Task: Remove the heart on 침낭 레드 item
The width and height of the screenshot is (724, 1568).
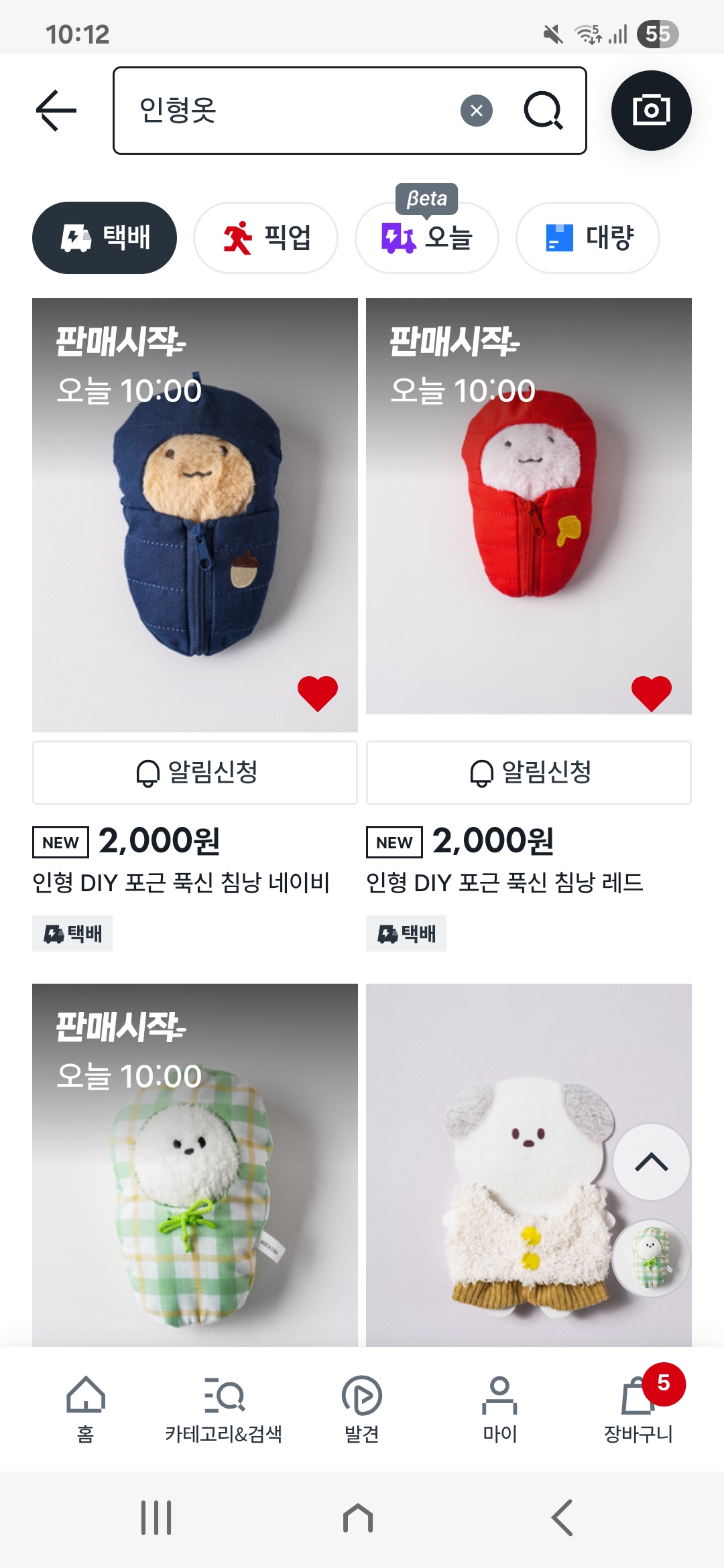Action: [652, 693]
